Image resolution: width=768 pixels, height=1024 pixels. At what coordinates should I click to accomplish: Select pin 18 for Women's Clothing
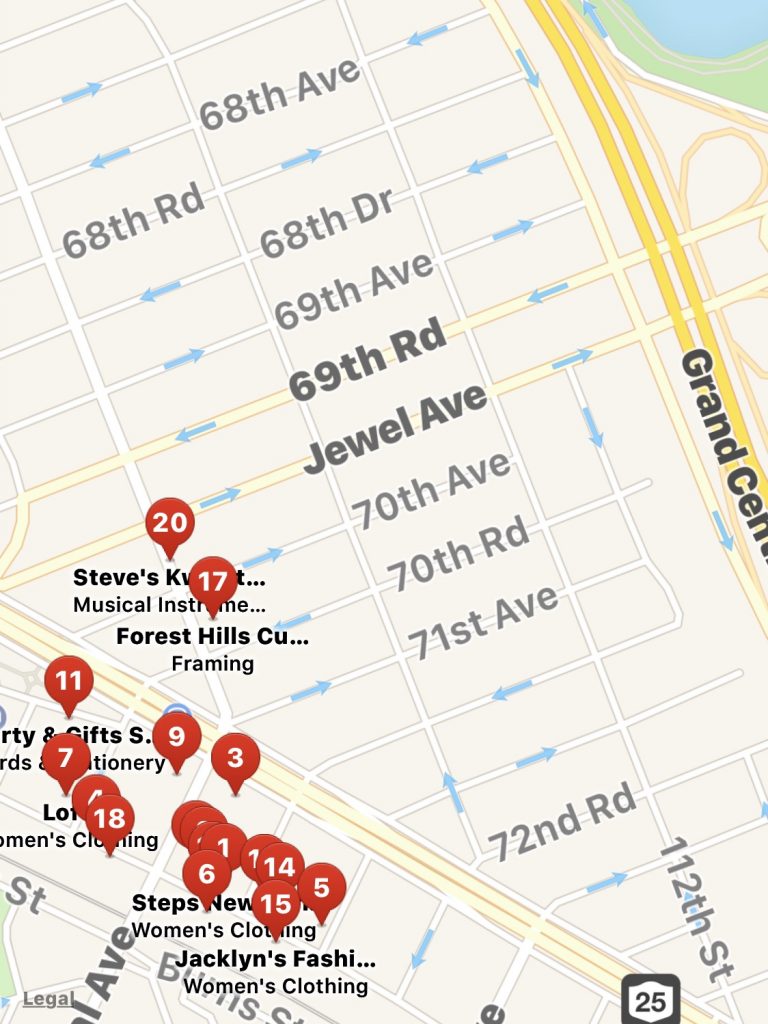[x=109, y=819]
